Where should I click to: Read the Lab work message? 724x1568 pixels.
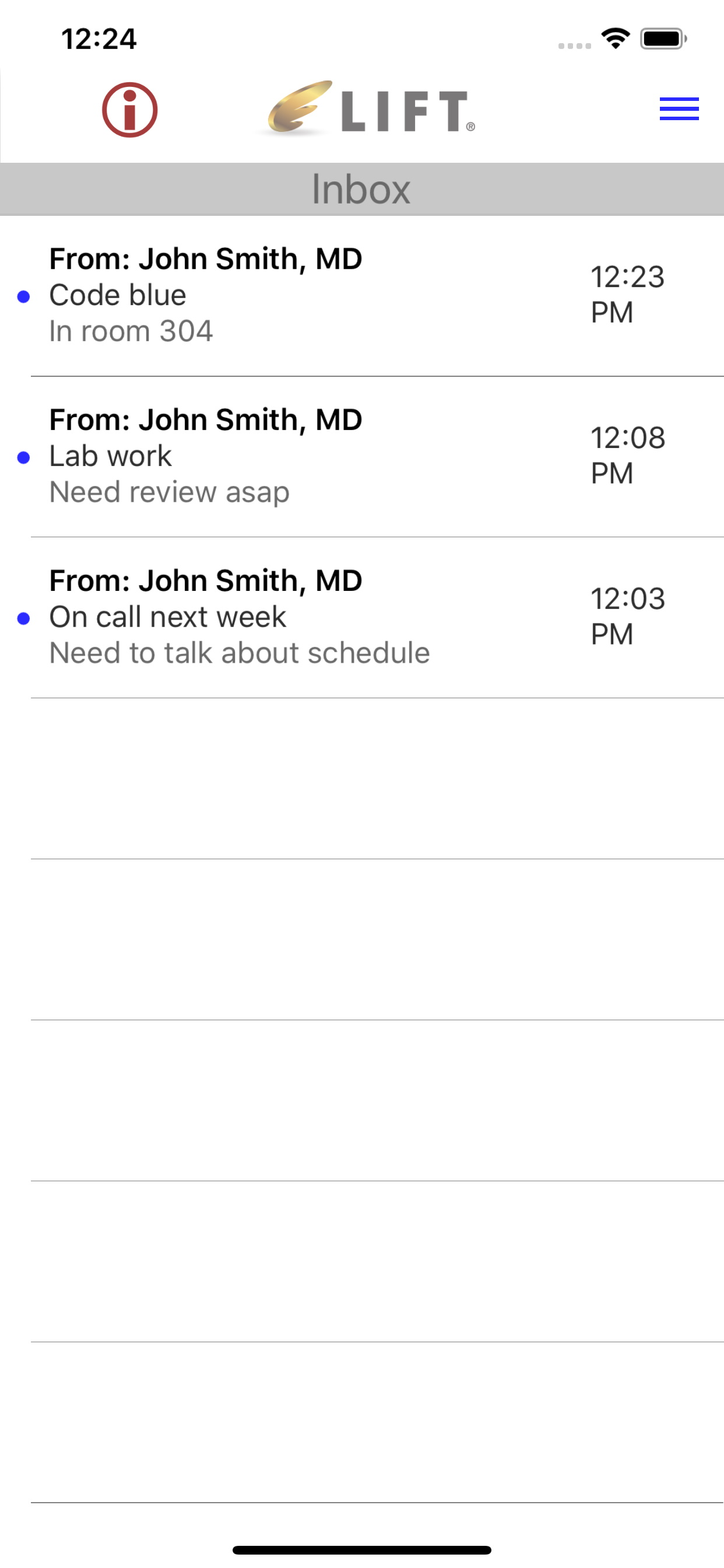[362, 457]
